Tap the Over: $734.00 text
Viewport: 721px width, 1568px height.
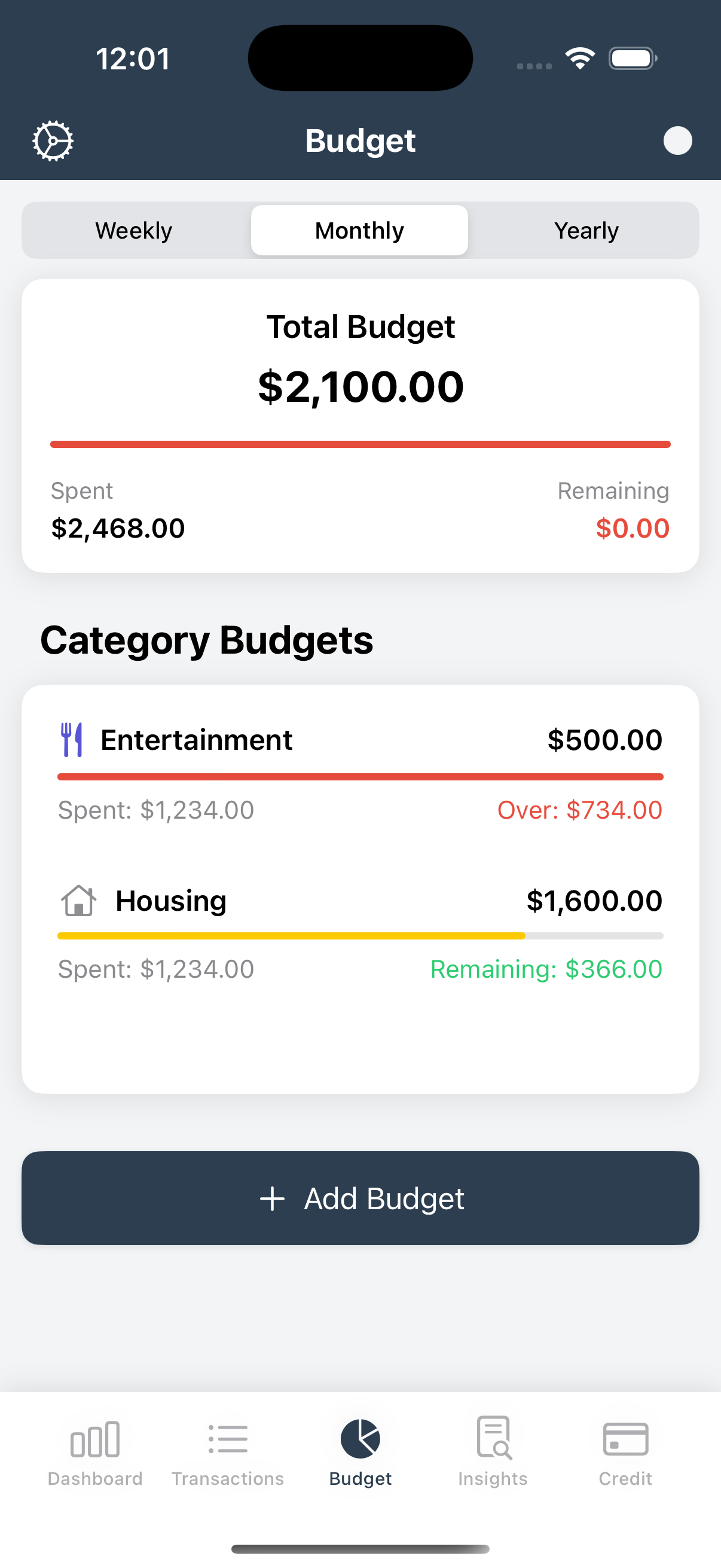579,810
